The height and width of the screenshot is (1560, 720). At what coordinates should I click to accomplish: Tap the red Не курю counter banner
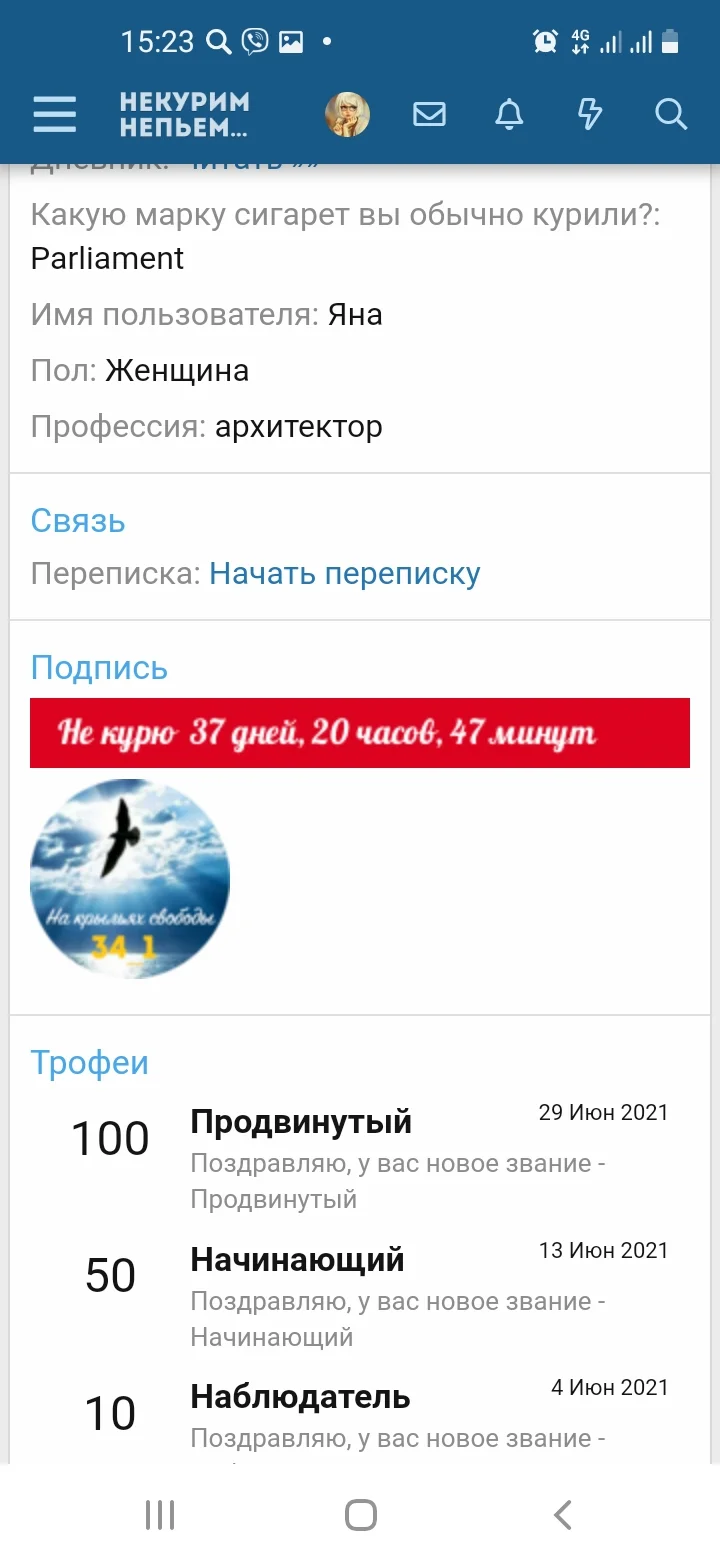point(359,733)
